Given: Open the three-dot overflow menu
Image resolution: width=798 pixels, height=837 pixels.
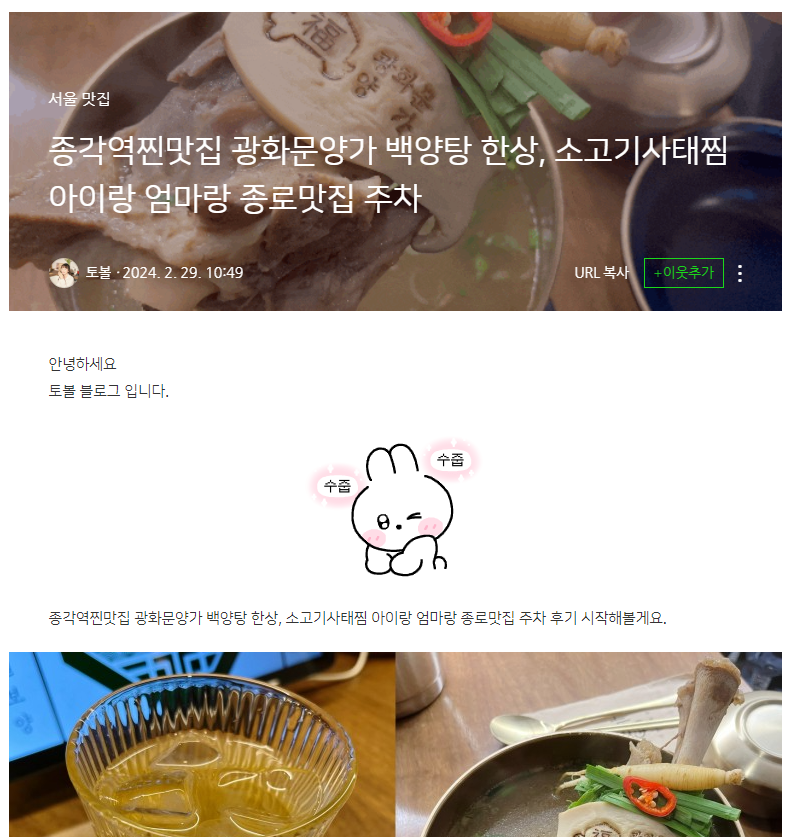Looking at the screenshot, I should [740, 273].
